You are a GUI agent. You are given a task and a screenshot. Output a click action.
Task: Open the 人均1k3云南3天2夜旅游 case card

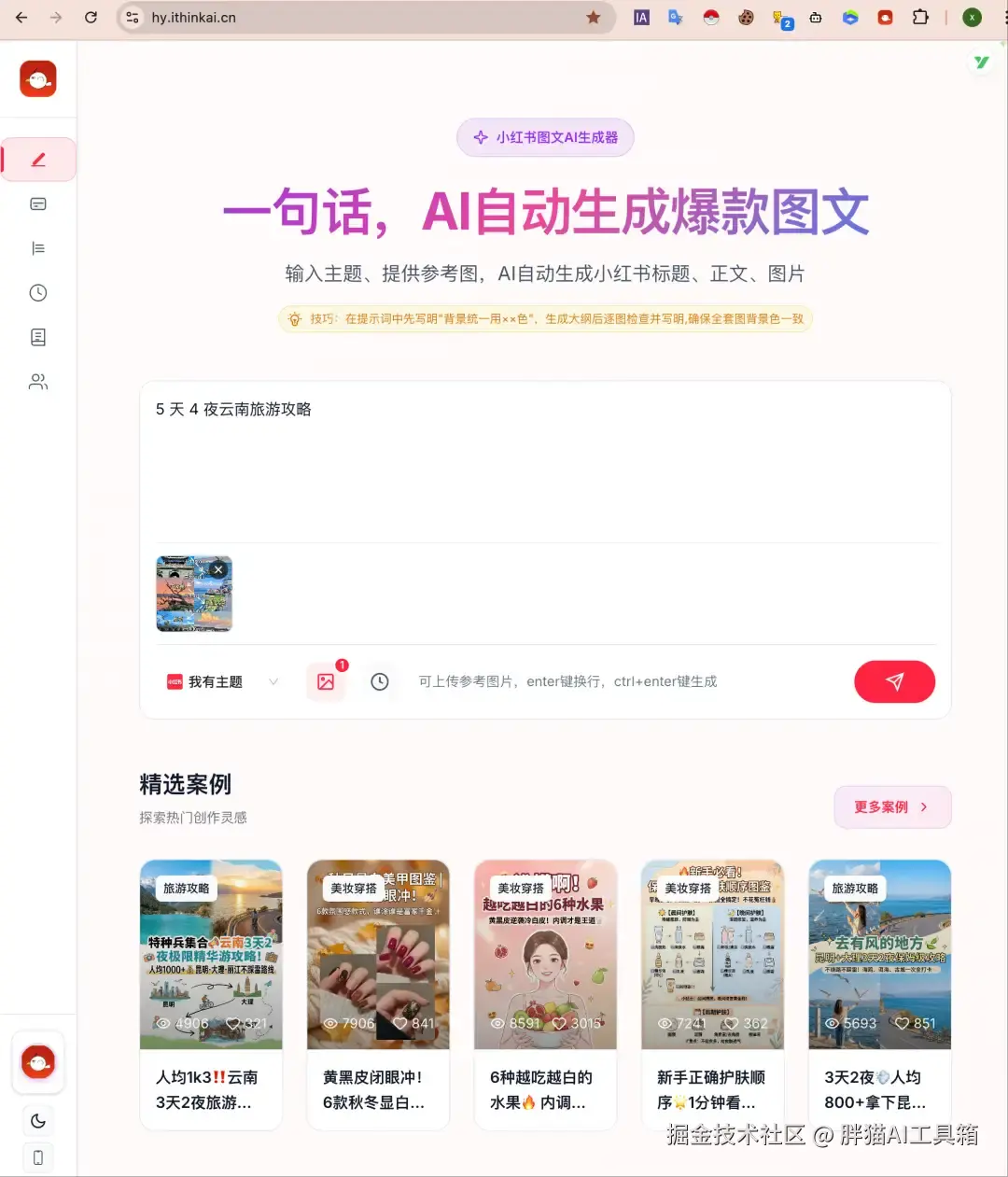pos(211,994)
